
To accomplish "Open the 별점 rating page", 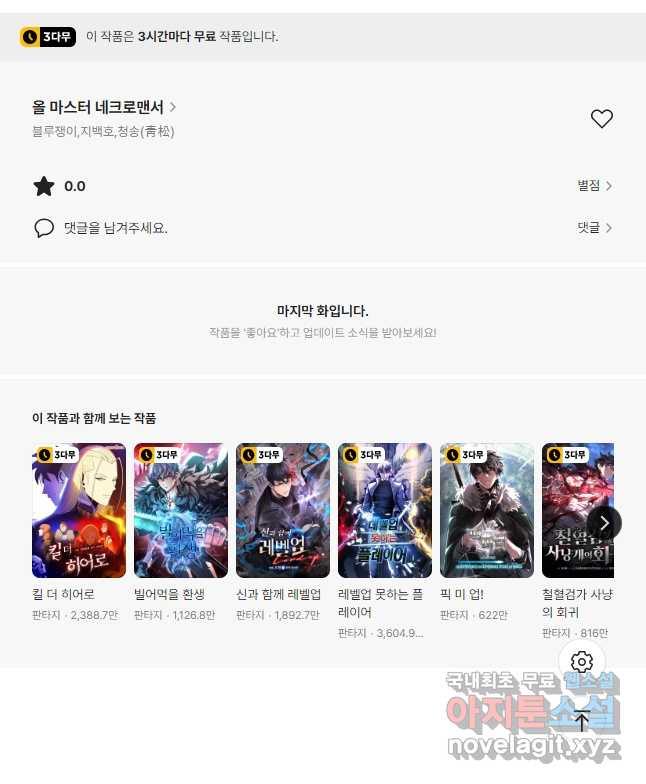I will click(x=594, y=186).
